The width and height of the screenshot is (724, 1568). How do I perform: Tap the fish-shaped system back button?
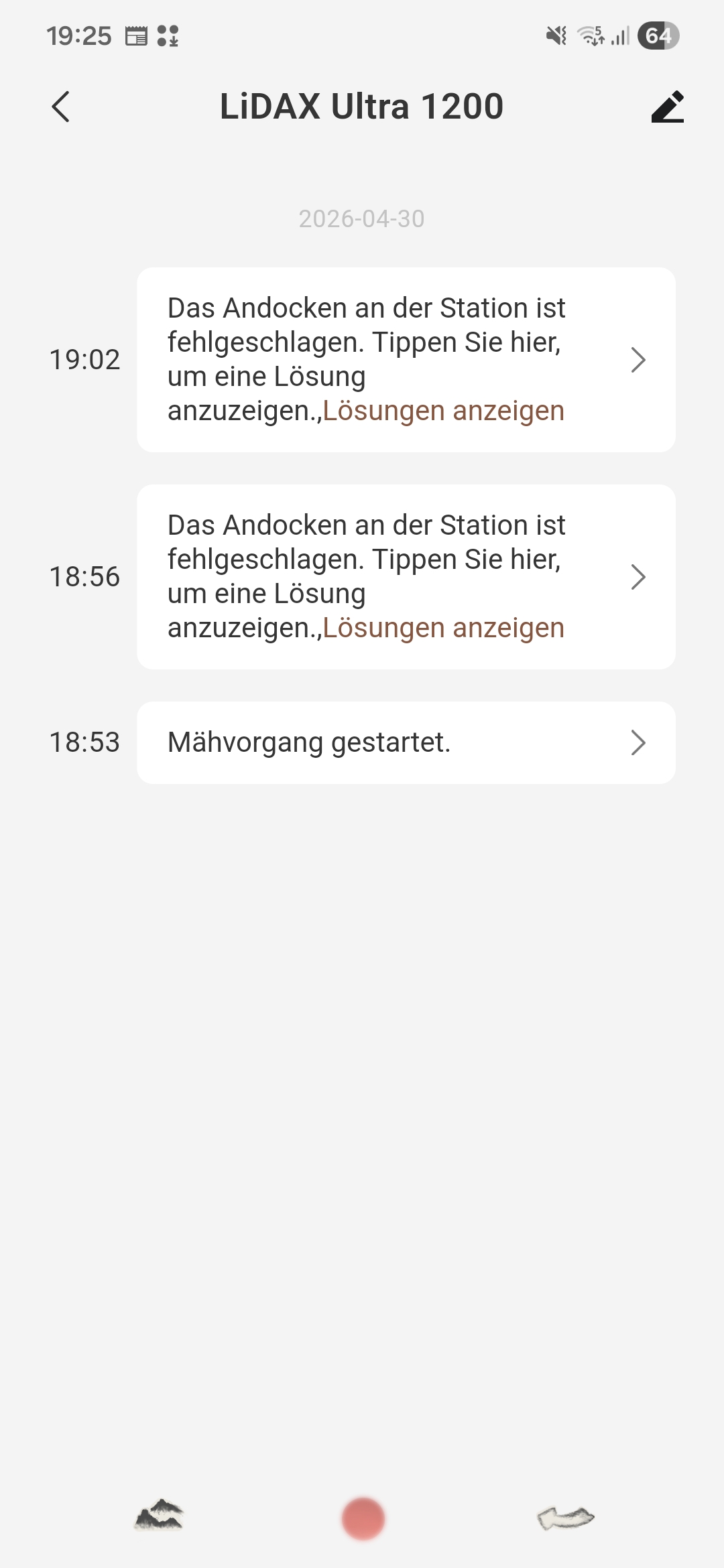(566, 1518)
